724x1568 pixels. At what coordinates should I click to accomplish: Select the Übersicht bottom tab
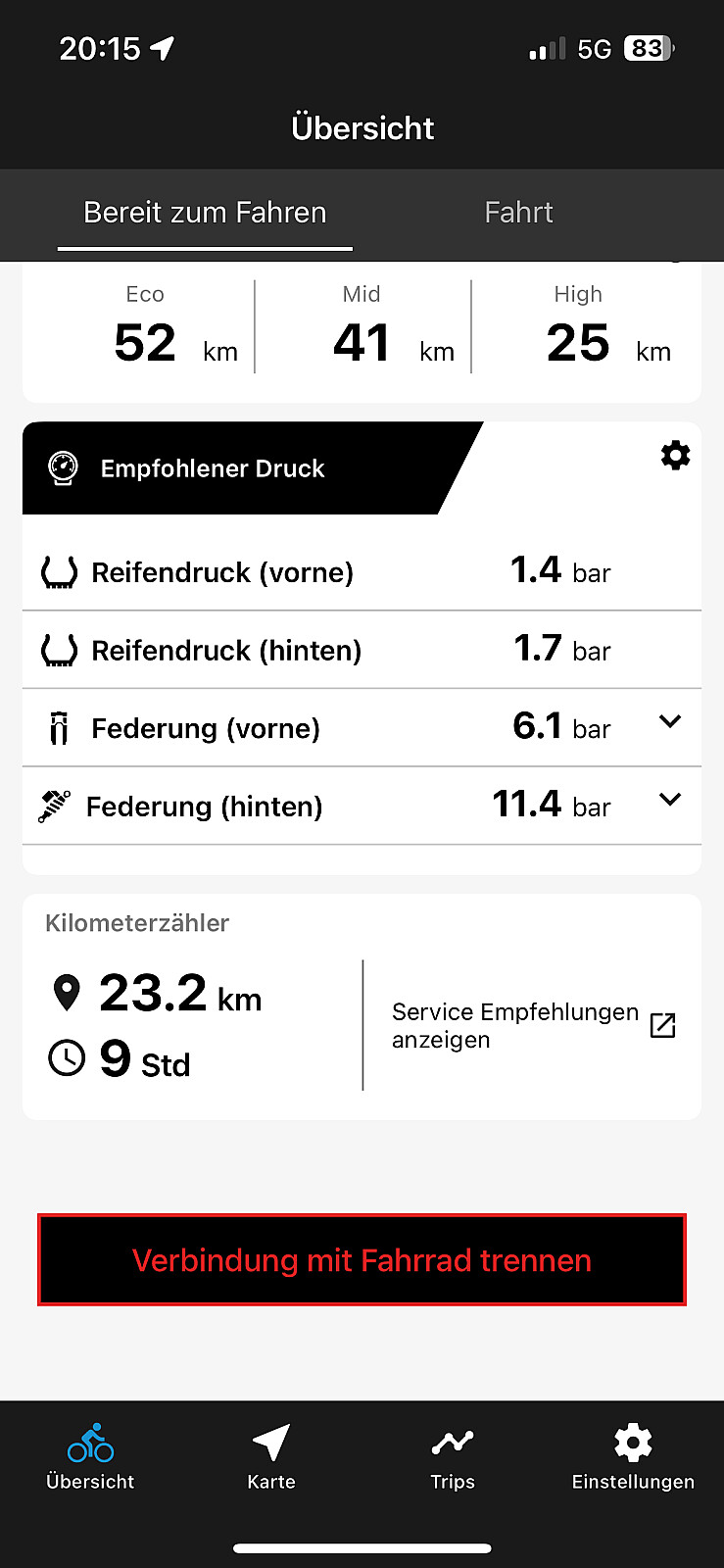(90, 1457)
